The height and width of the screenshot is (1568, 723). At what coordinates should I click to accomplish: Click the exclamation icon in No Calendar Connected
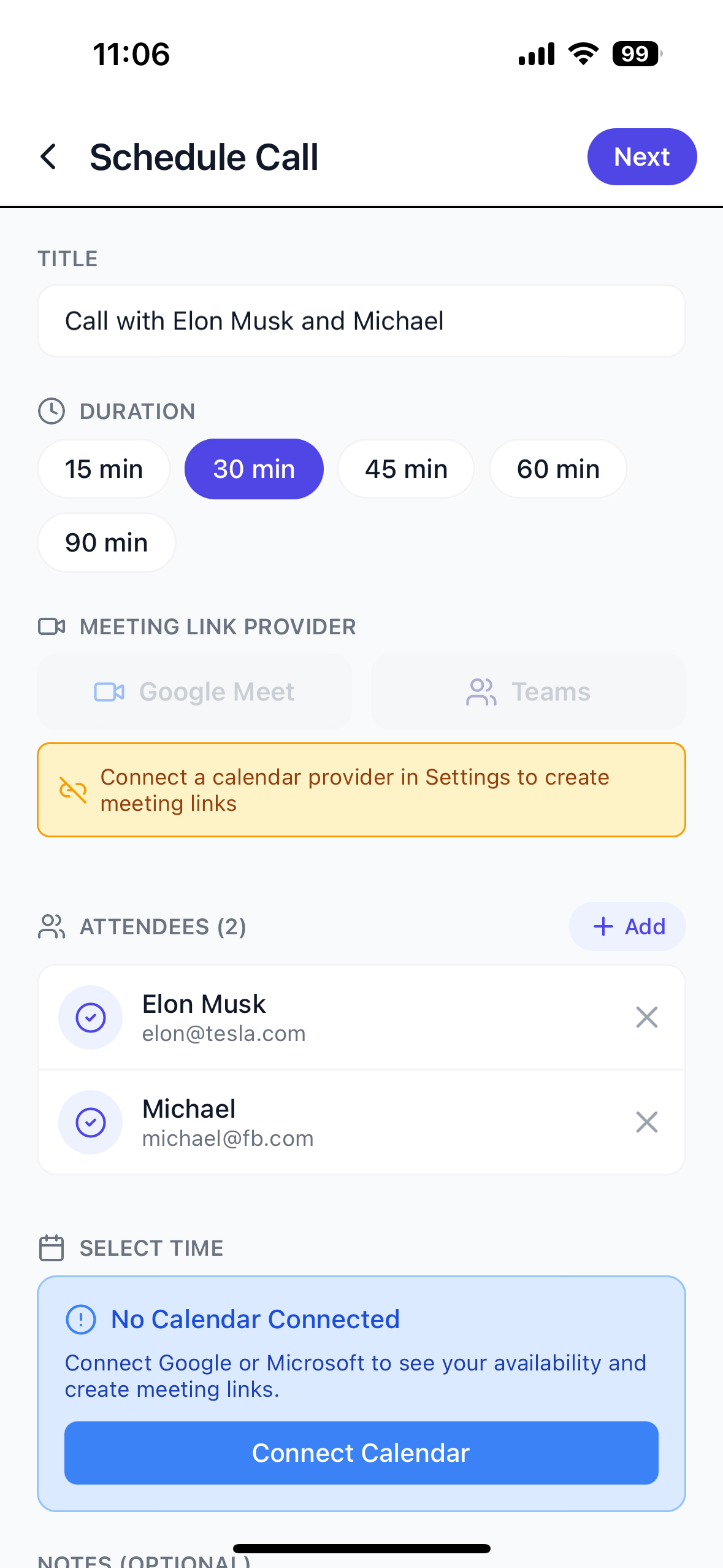[x=83, y=1319]
